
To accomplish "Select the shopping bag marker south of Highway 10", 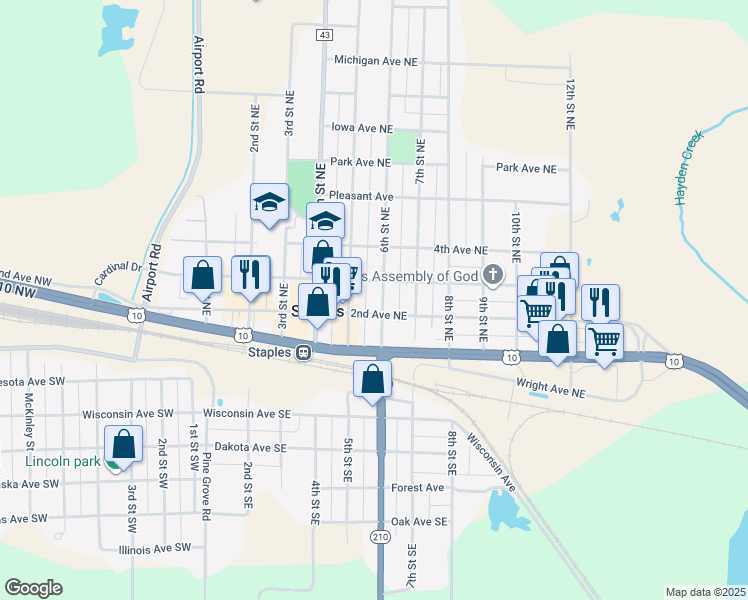I will (373, 380).
